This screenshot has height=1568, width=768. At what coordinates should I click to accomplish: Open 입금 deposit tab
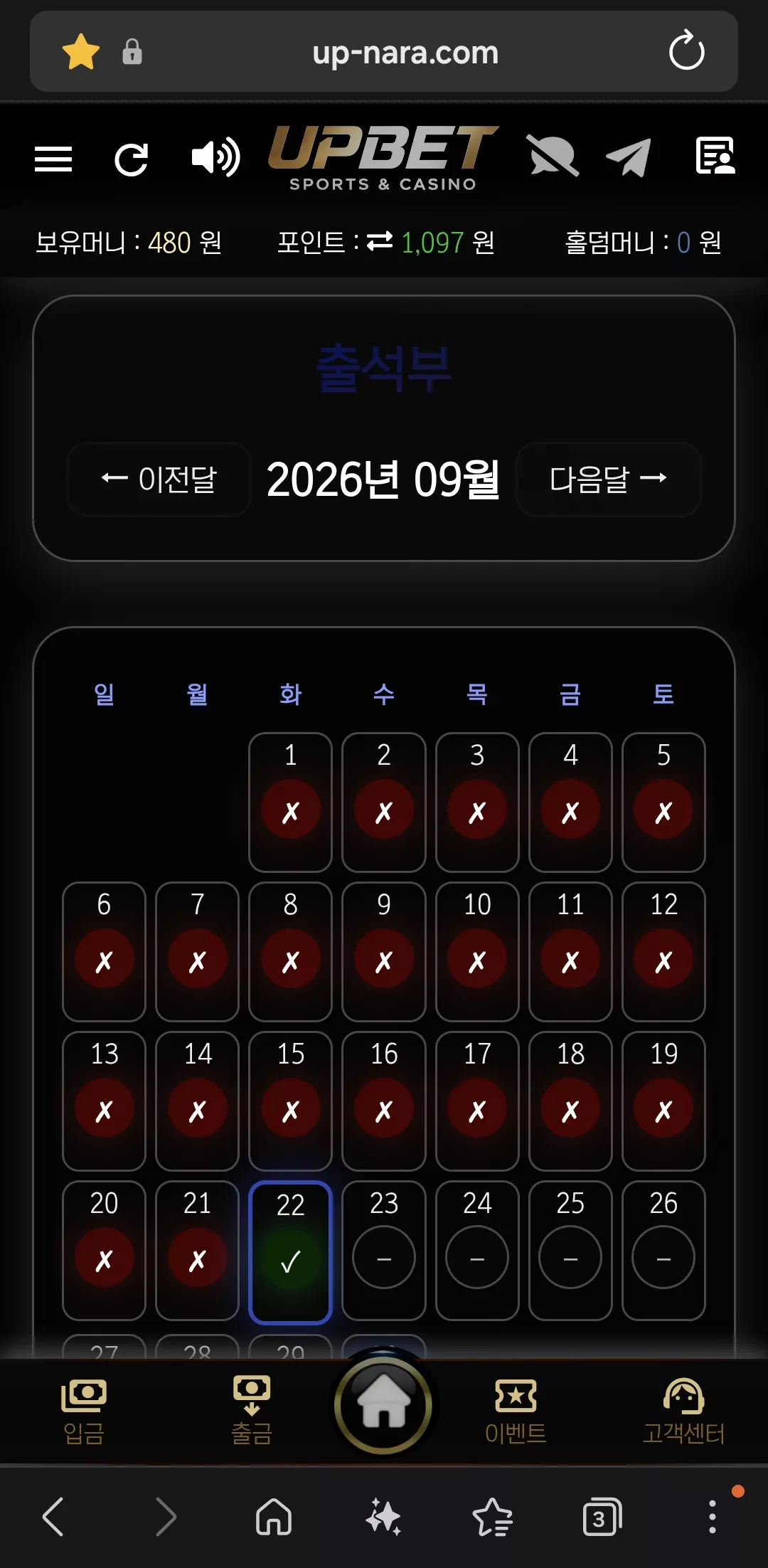pyautogui.click(x=84, y=1411)
